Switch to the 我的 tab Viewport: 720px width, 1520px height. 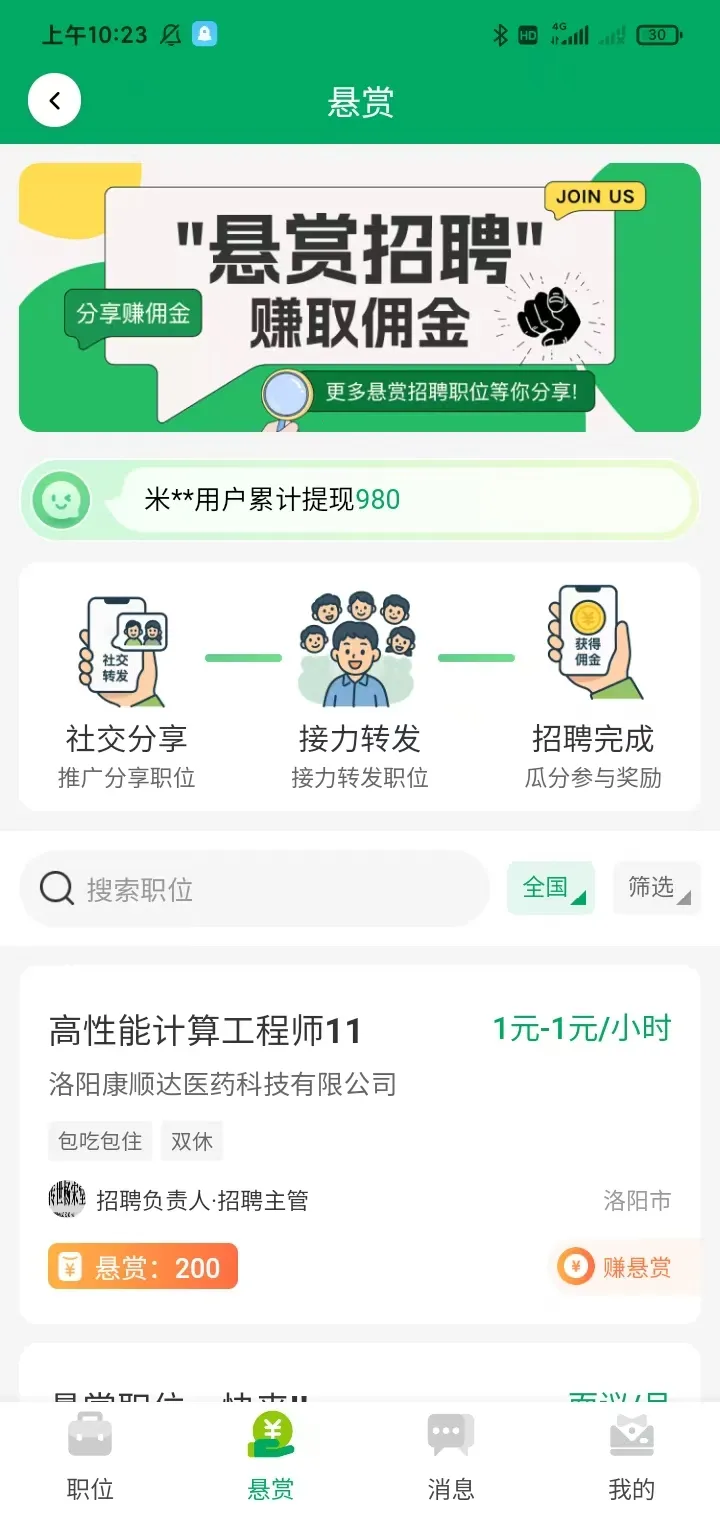[x=629, y=1460]
